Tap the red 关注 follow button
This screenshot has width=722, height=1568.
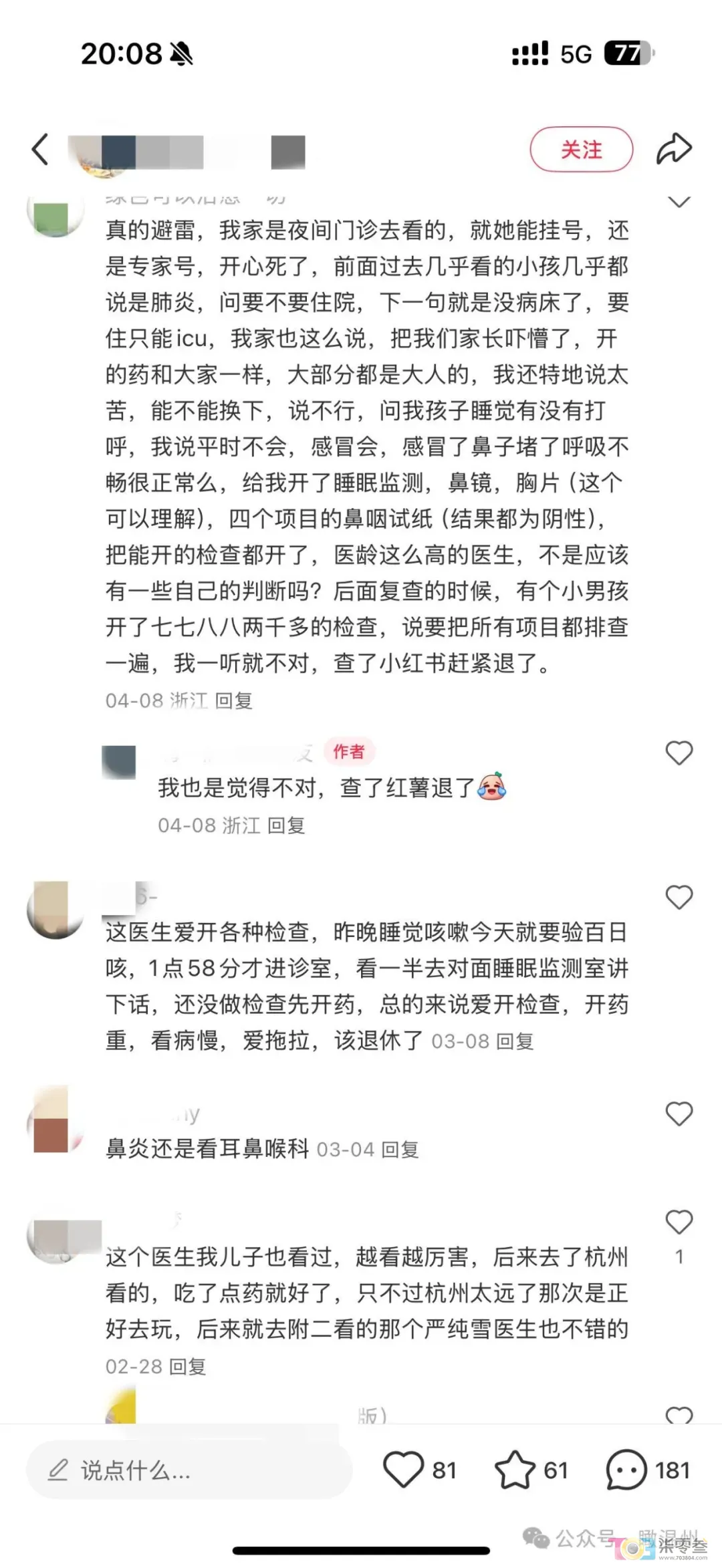click(x=581, y=150)
